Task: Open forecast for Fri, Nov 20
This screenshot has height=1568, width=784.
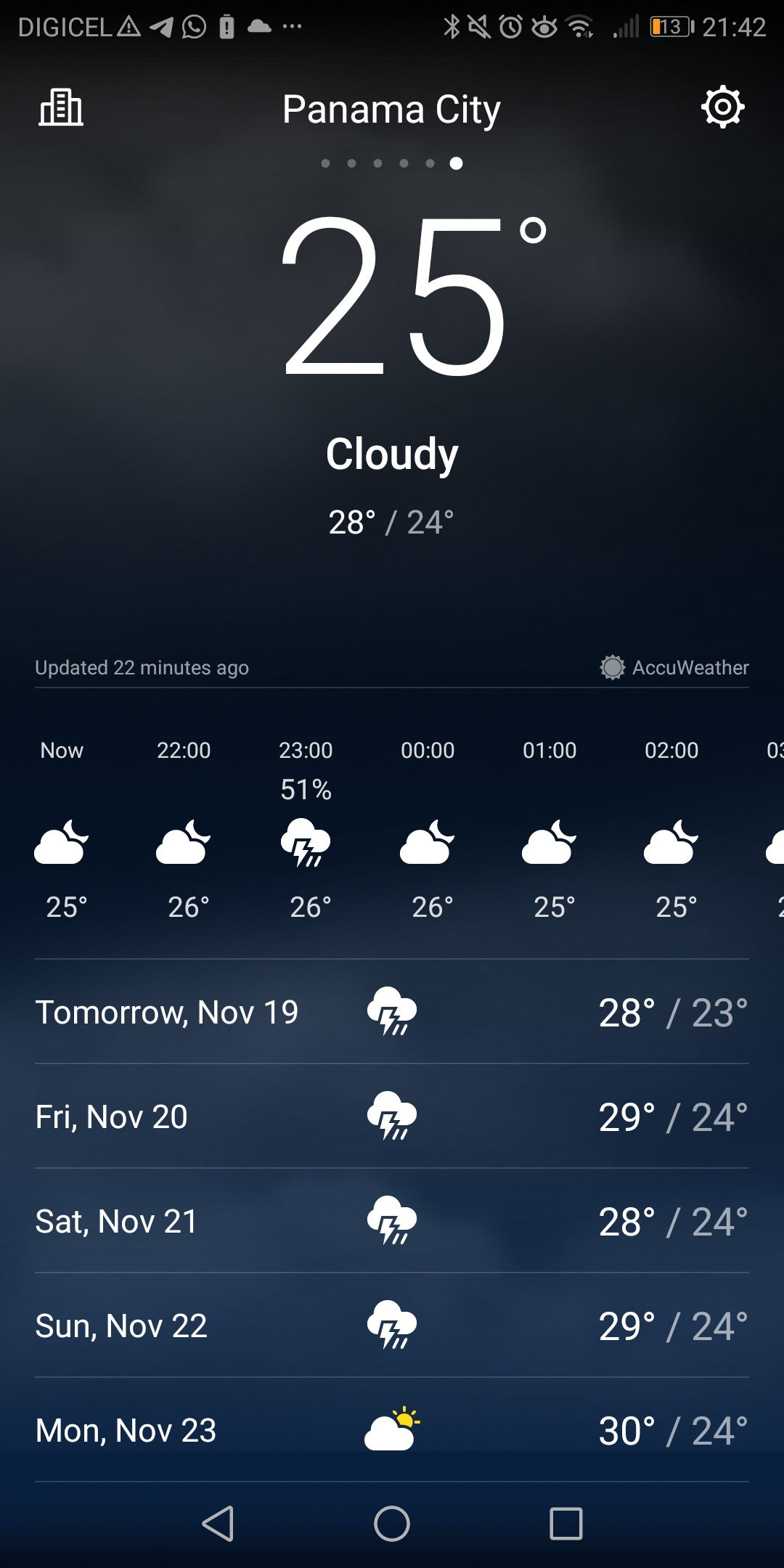Action: [392, 1116]
